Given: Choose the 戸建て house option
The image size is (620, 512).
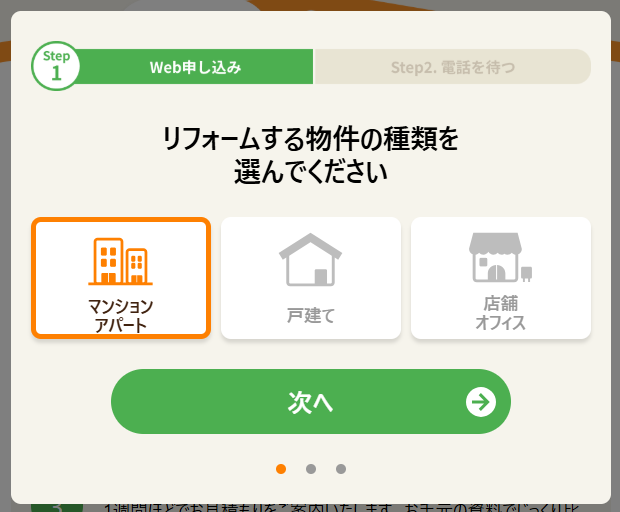Looking at the screenshot, I should point(310,278).
